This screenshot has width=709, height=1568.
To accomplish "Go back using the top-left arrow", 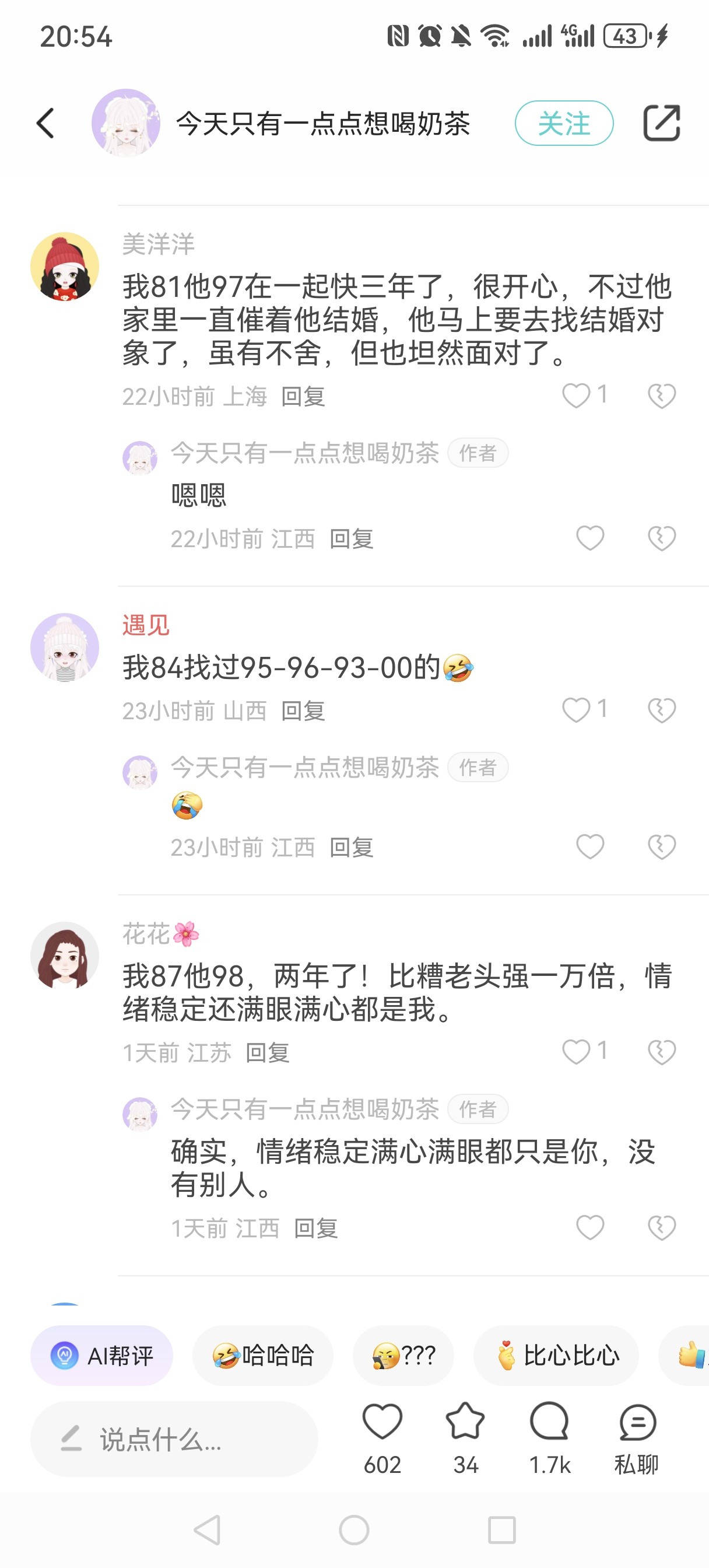I will click(46, 124).
